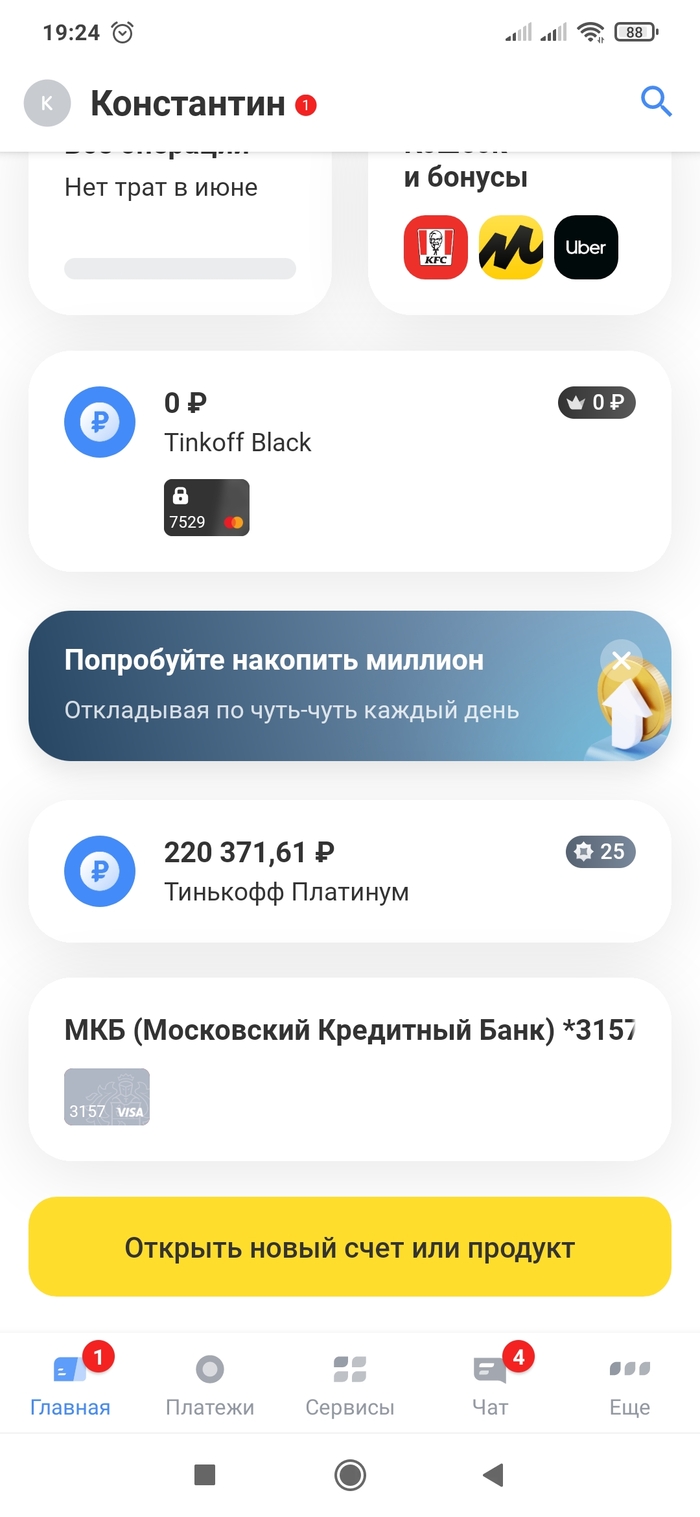Viewport: 700px width, 1517px height.
Task: Tap the system home button
Action: tap(350, 1474)
